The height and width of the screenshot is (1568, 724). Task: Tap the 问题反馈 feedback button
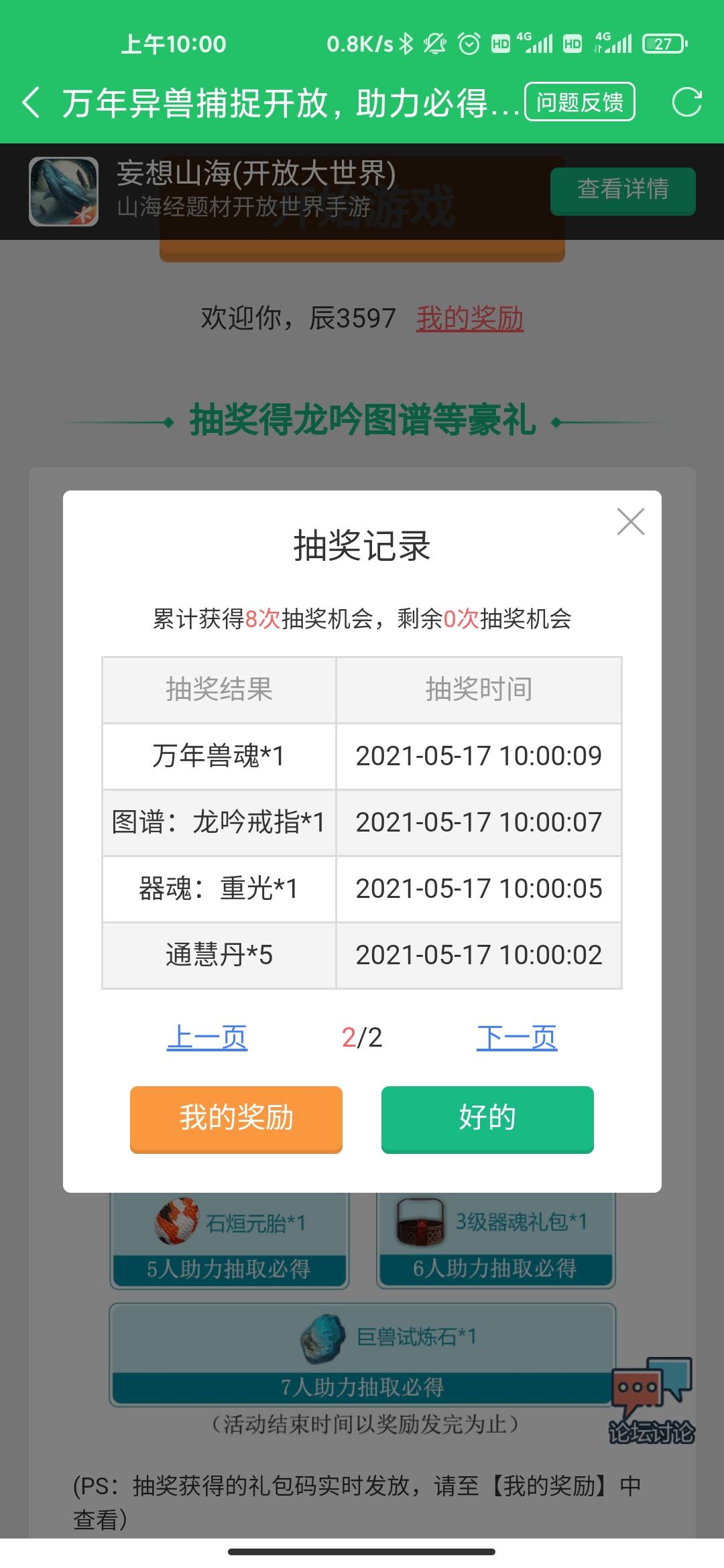tap(581, 102)
